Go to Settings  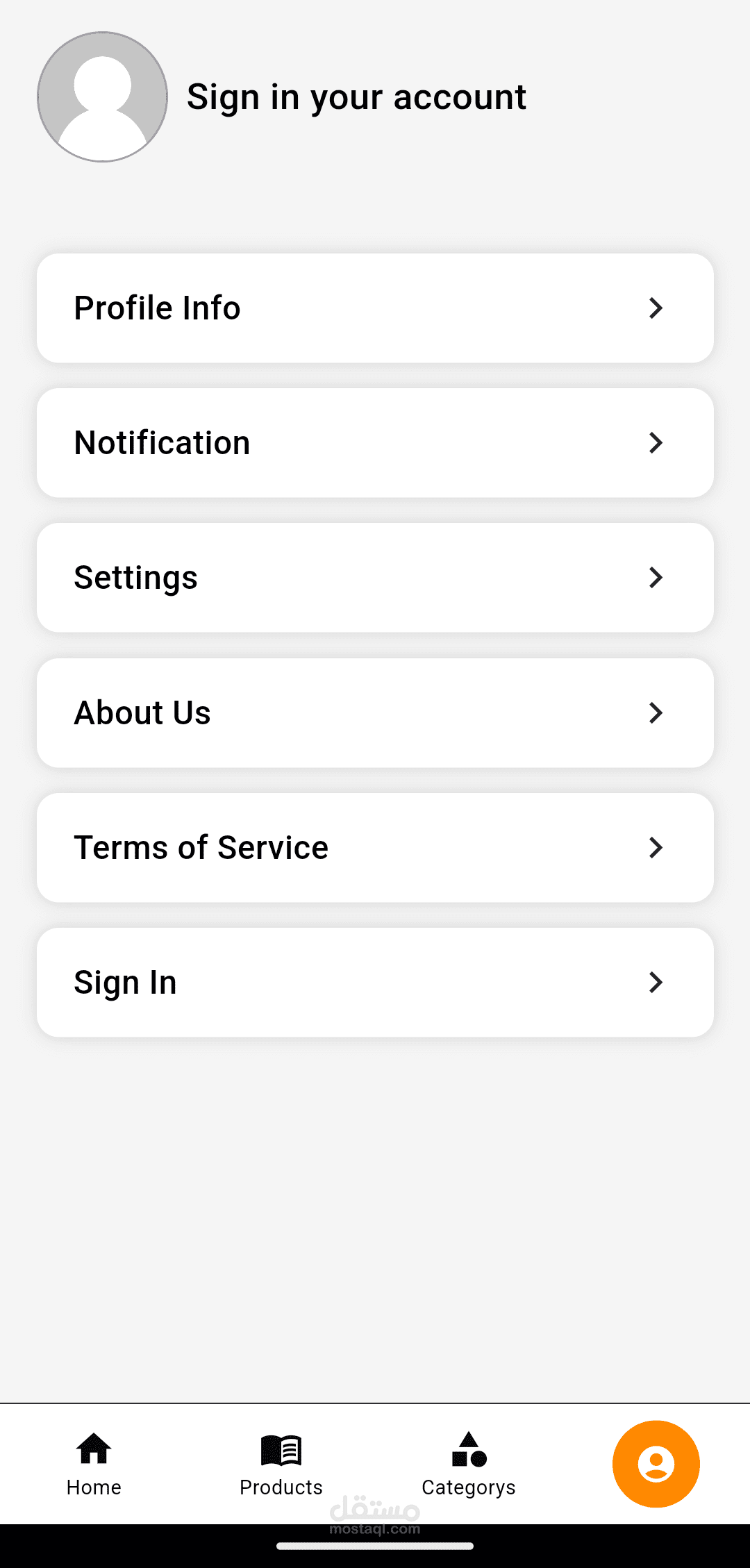pos(375,578)
